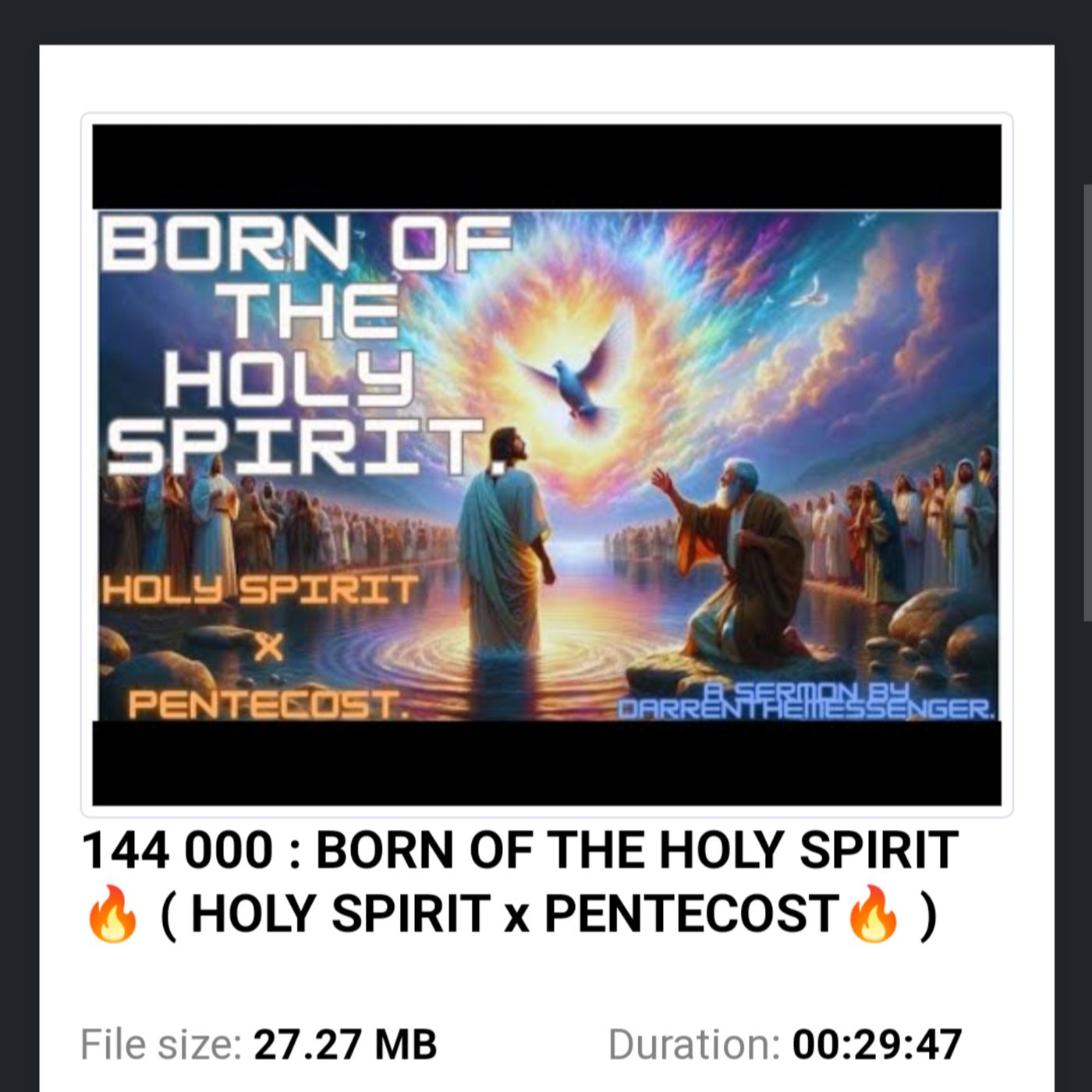Open the Born of the Holy Spirit video thumbnail
Image resolution: width=1092 pixels, height=1092 pixels.
click(546, 465)
